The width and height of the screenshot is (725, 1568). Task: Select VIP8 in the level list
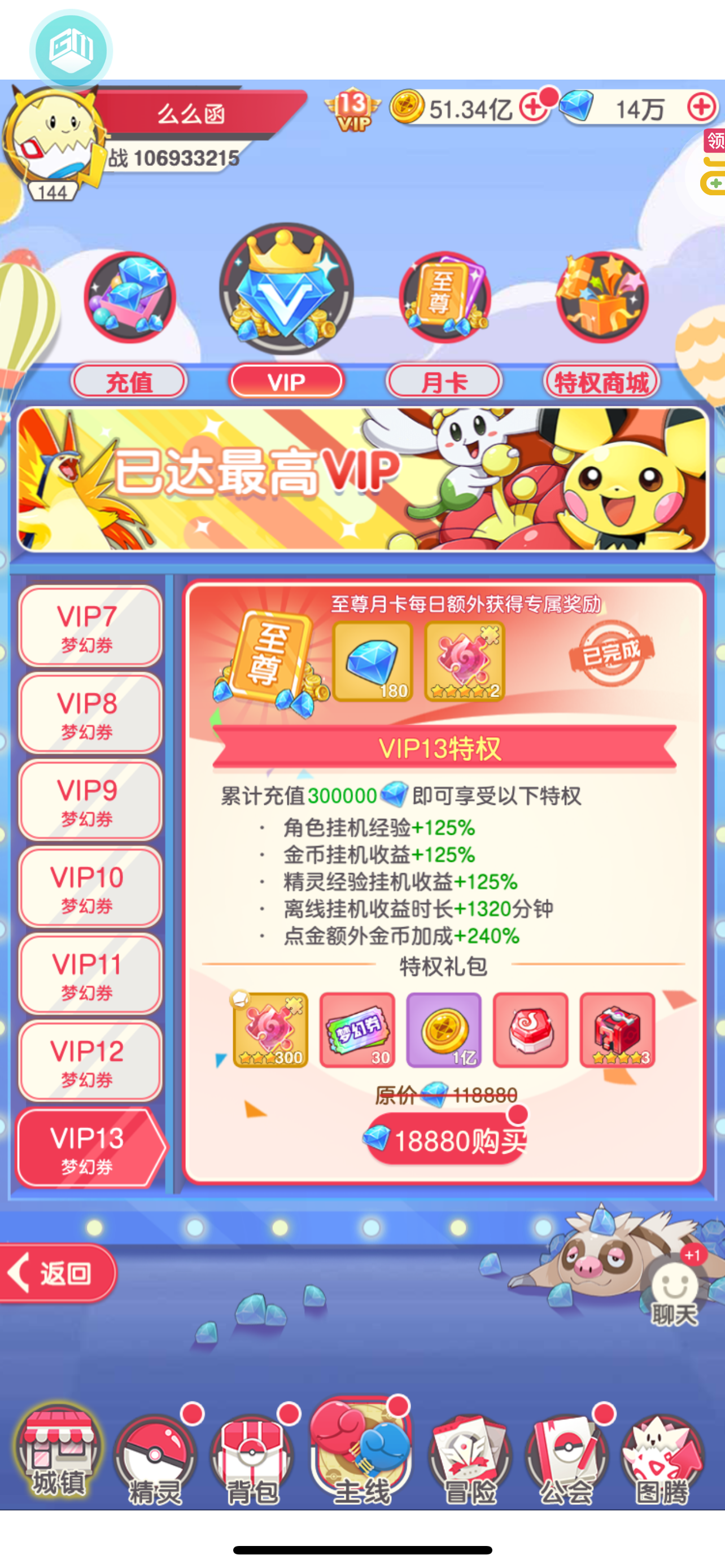(89, 713)
